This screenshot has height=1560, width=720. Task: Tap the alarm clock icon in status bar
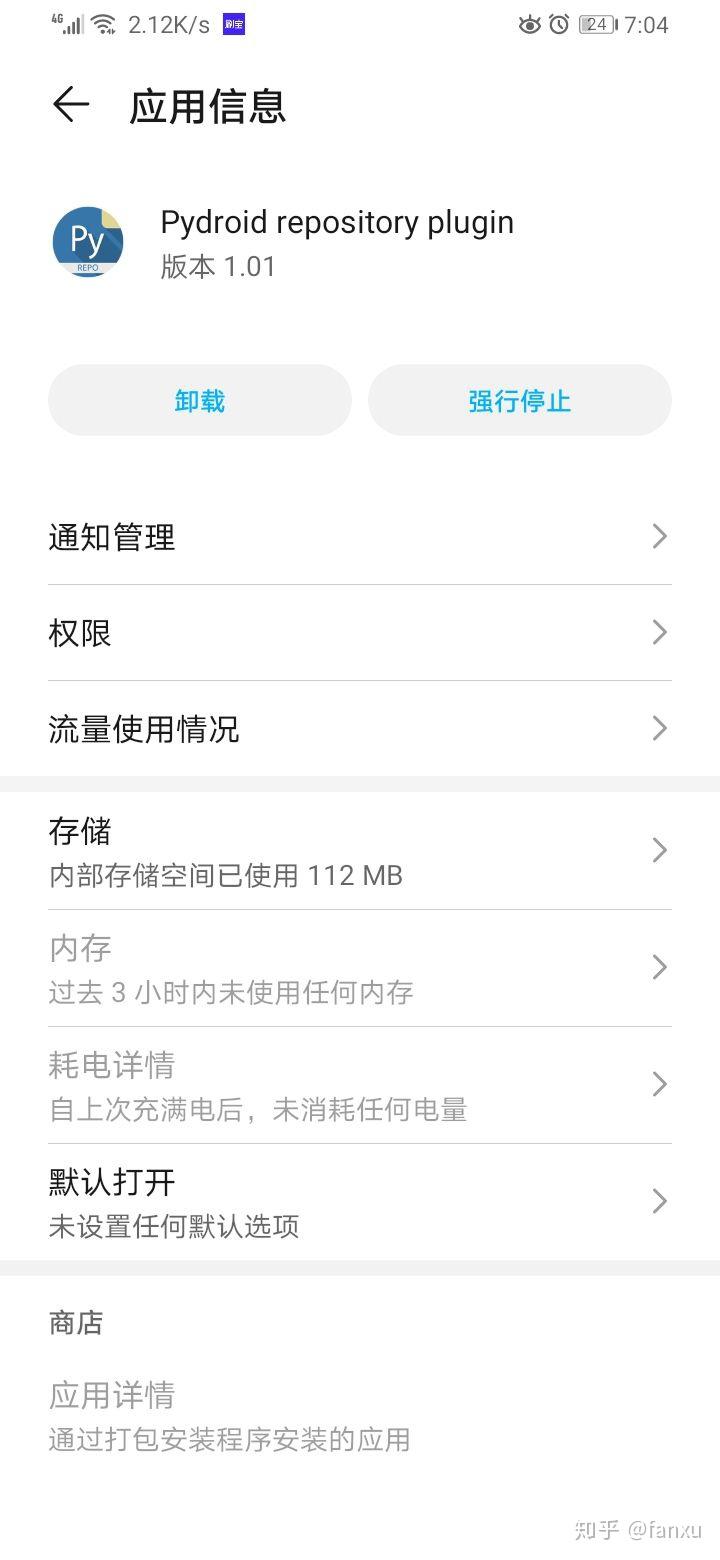pyautogui.click(x=559, y=24)
